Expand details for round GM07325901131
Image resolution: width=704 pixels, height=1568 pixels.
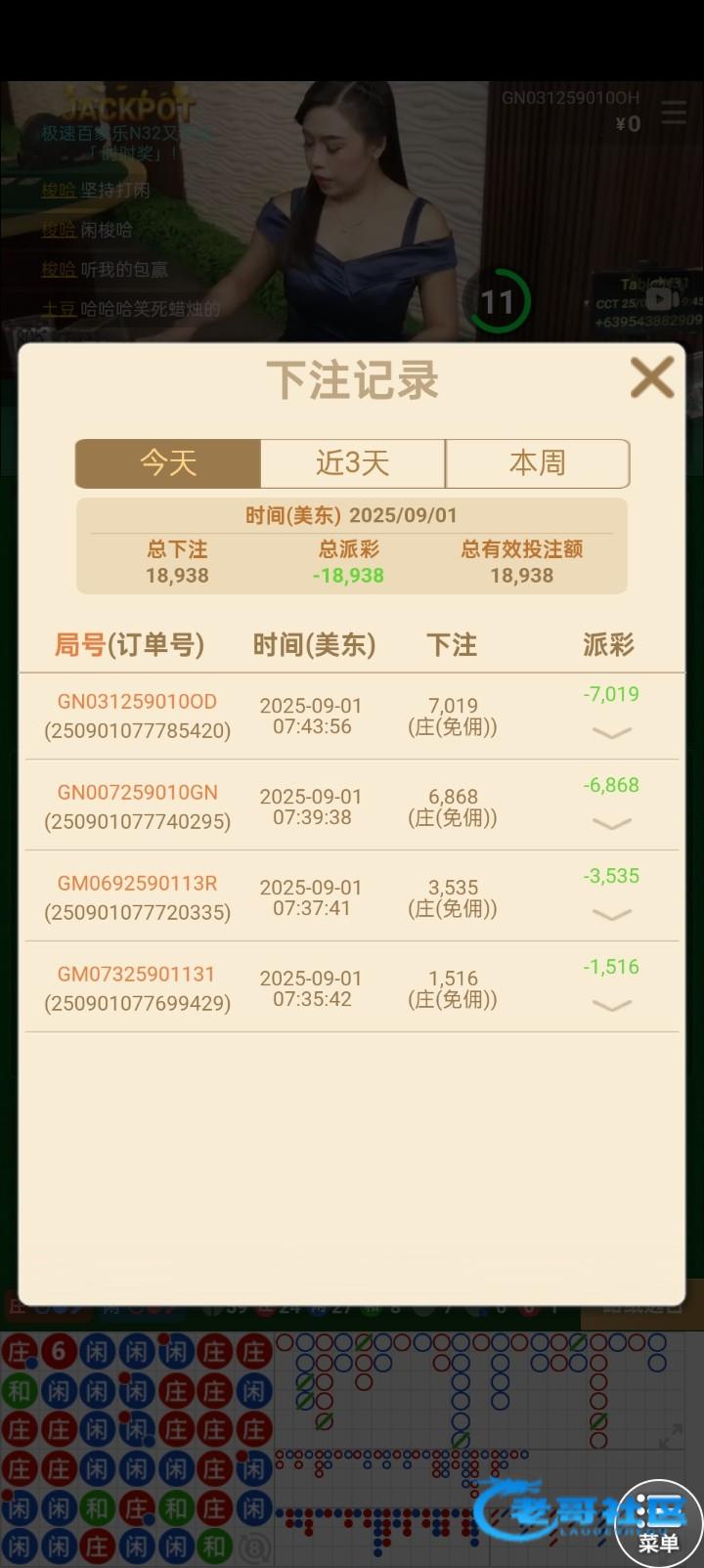pyautogui.click(x=612, y=1005)
